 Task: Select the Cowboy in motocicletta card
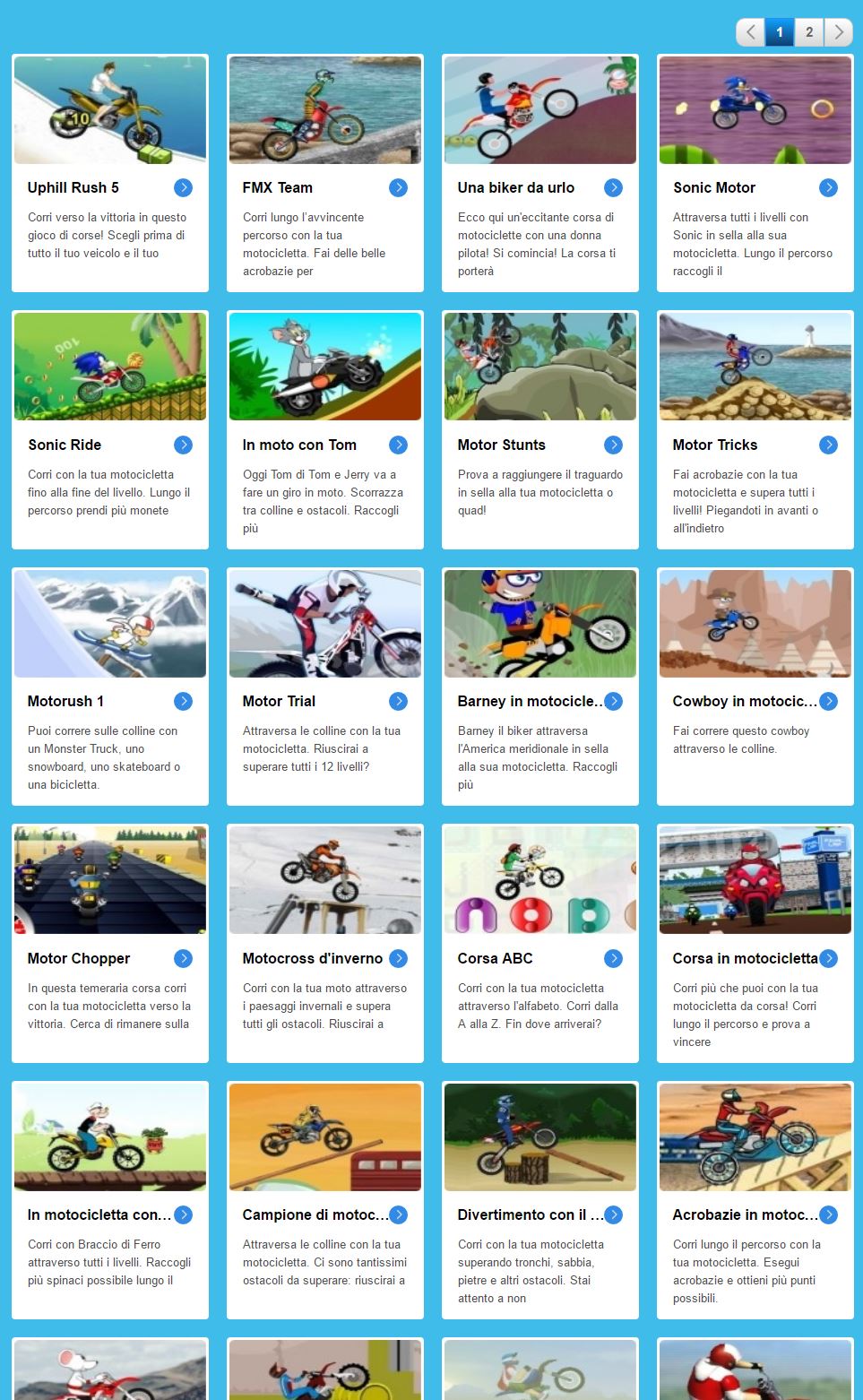pos(755,687)
